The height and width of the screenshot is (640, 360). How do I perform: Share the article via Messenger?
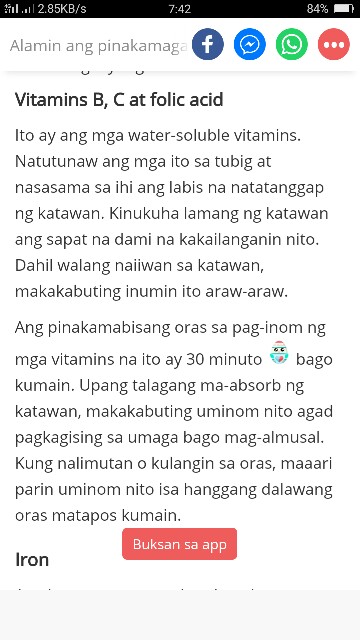pyautogui.click(x=250, y=44)
